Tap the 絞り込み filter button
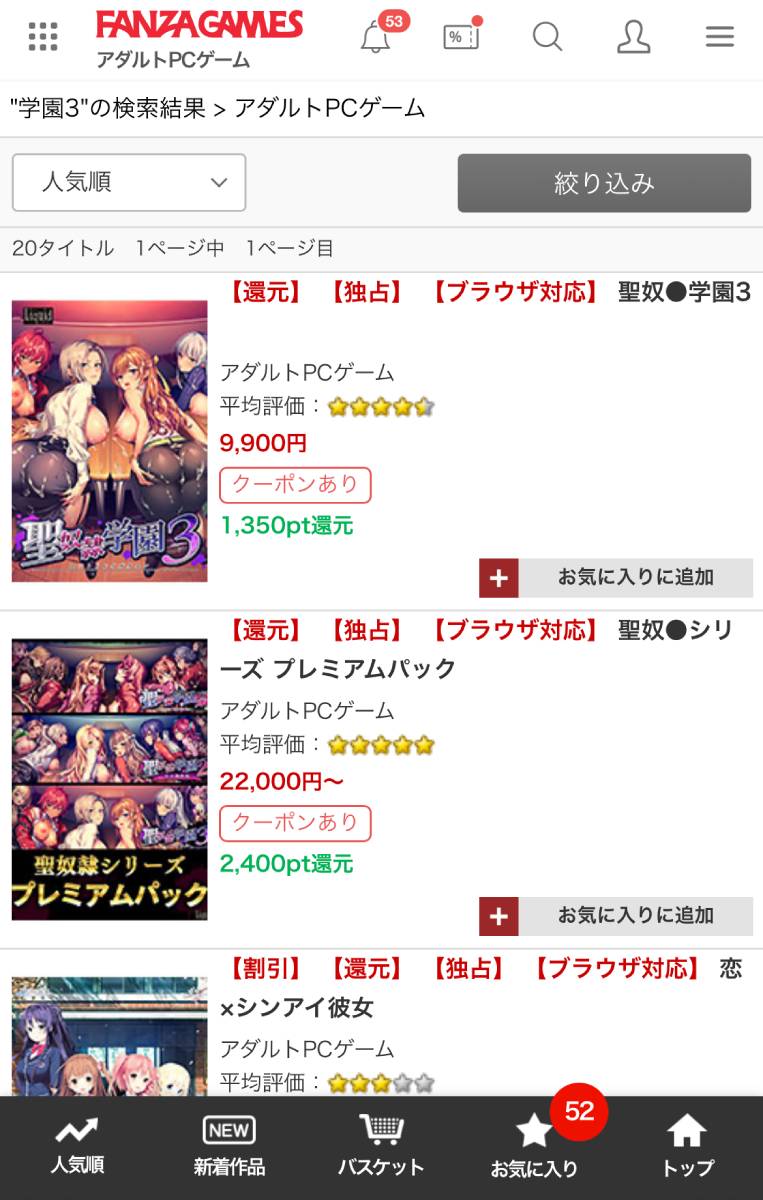 [604, 183]
